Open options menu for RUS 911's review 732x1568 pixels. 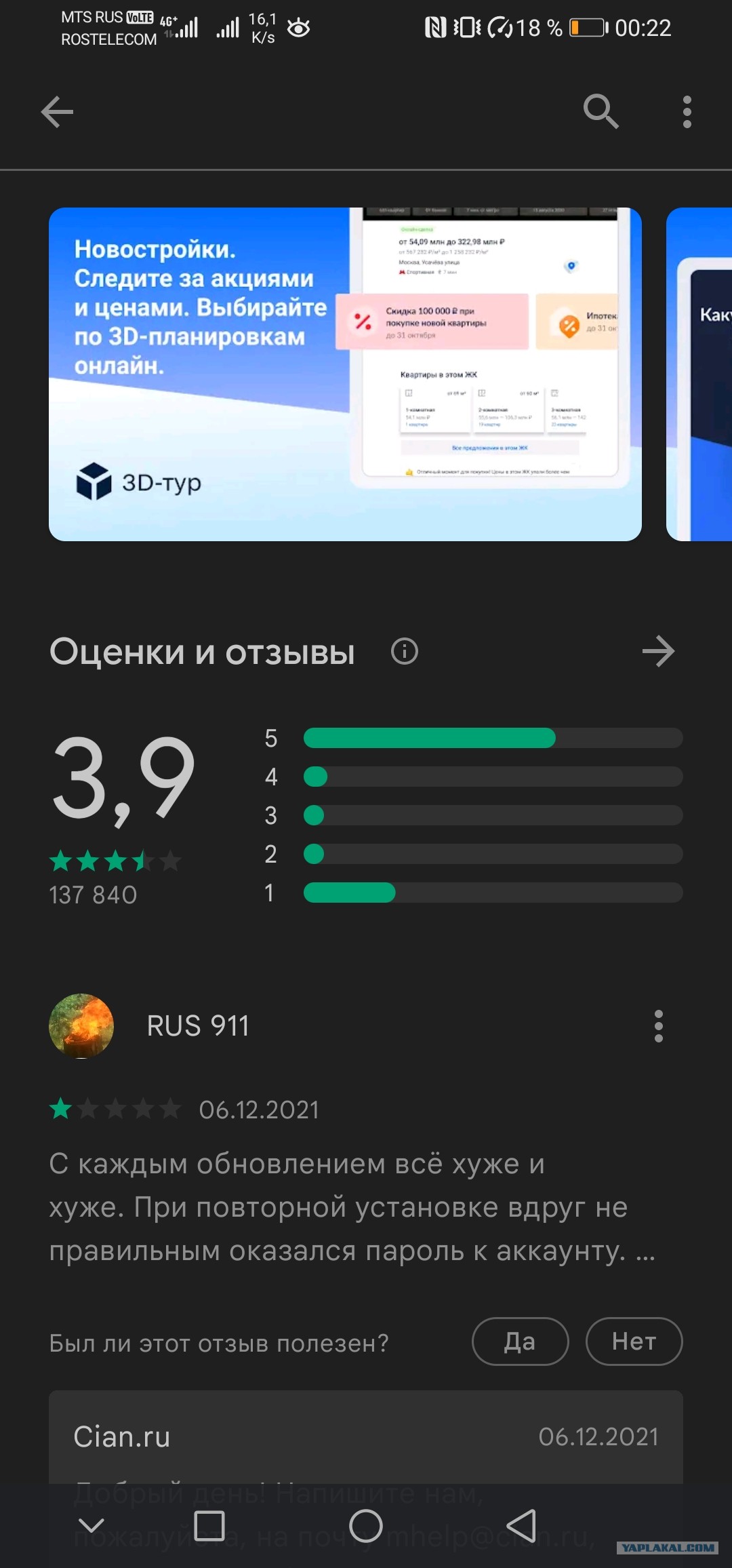(658, 1026)
